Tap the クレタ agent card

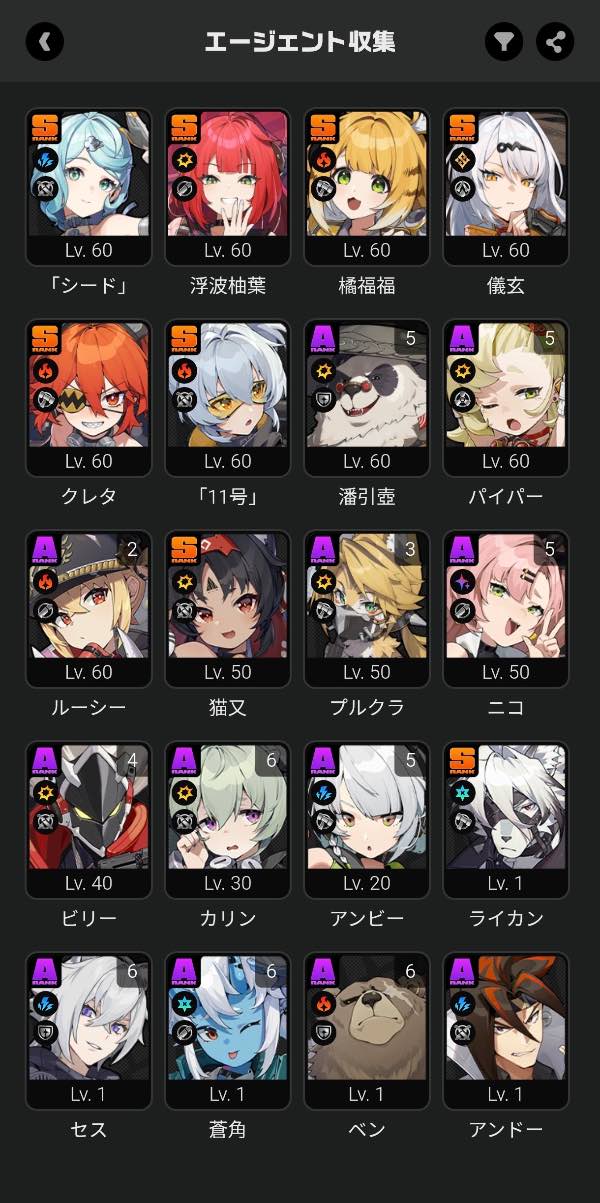coord(88,398)
